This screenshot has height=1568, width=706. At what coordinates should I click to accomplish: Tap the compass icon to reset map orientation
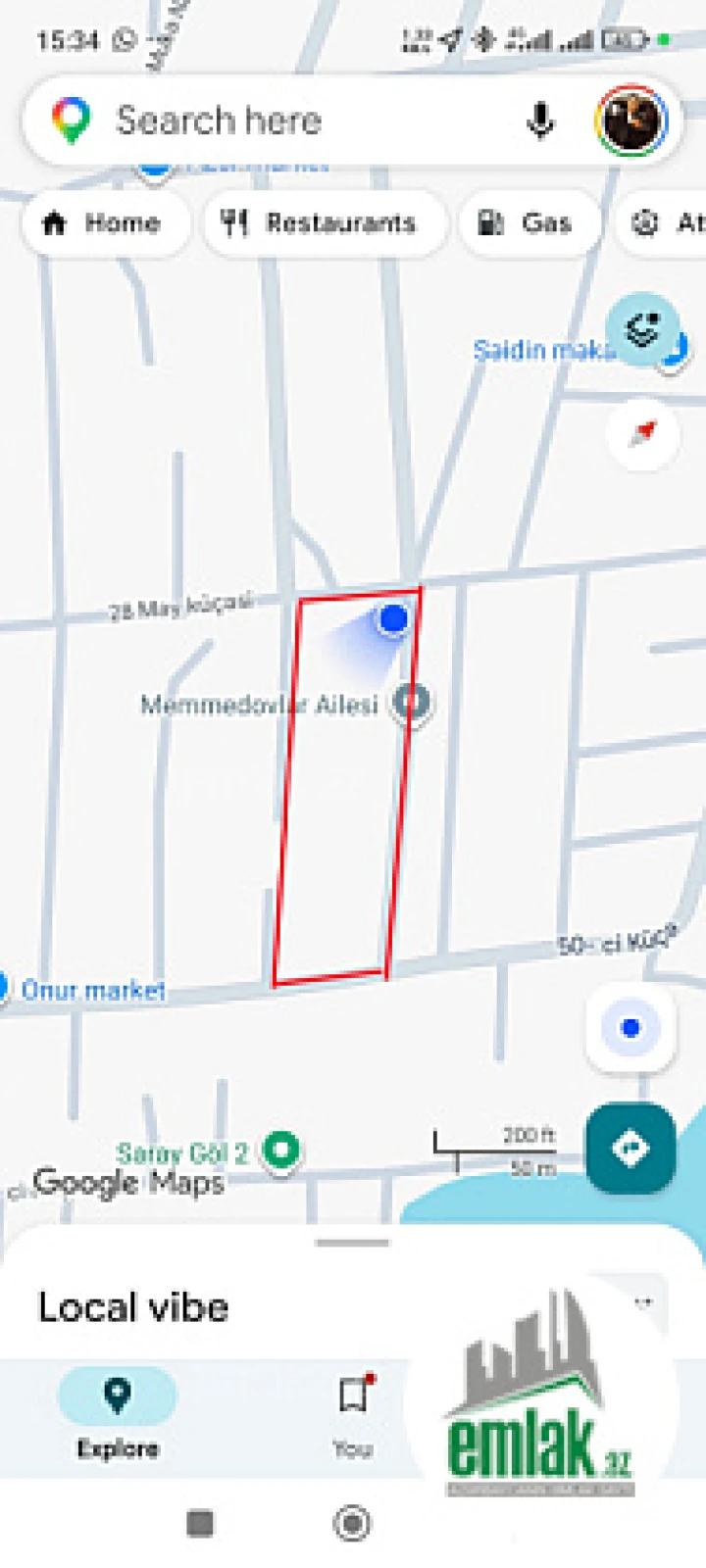(x=642, y=434)
